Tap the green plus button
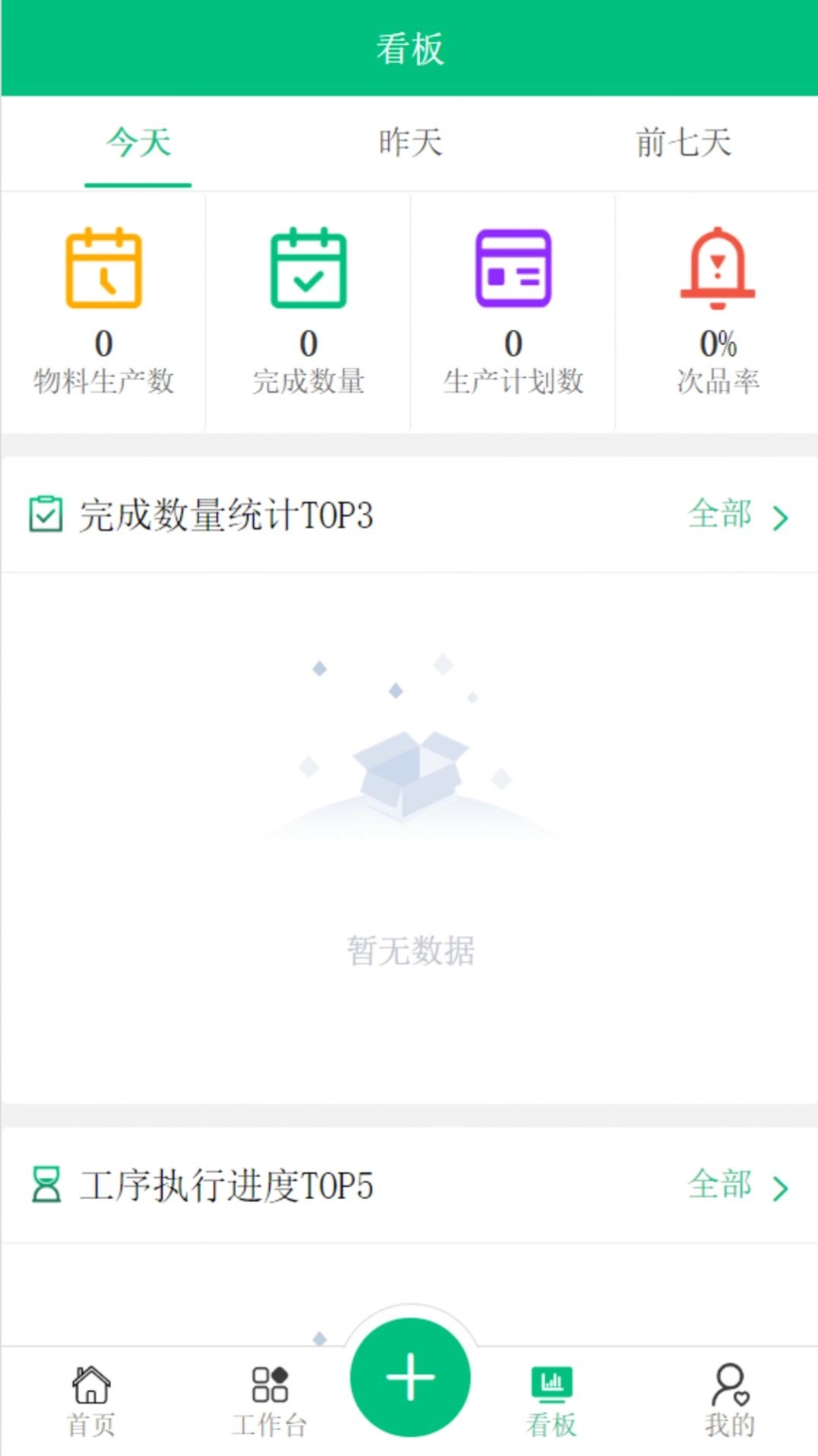Viewport: 818px width, 1456px height. pos(410,1377)
